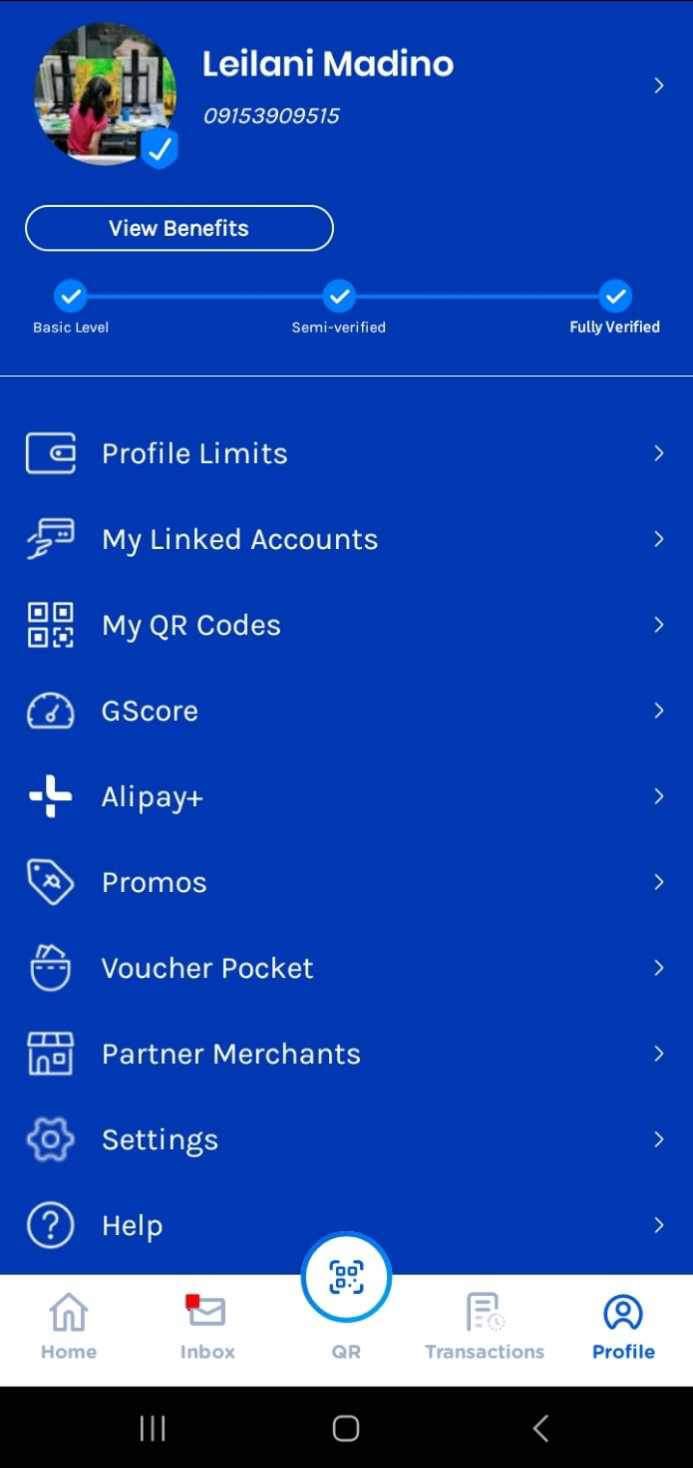Switch to the Transactions tab
This screenshot has width=693, height=1468.
tap(485, 1326)
